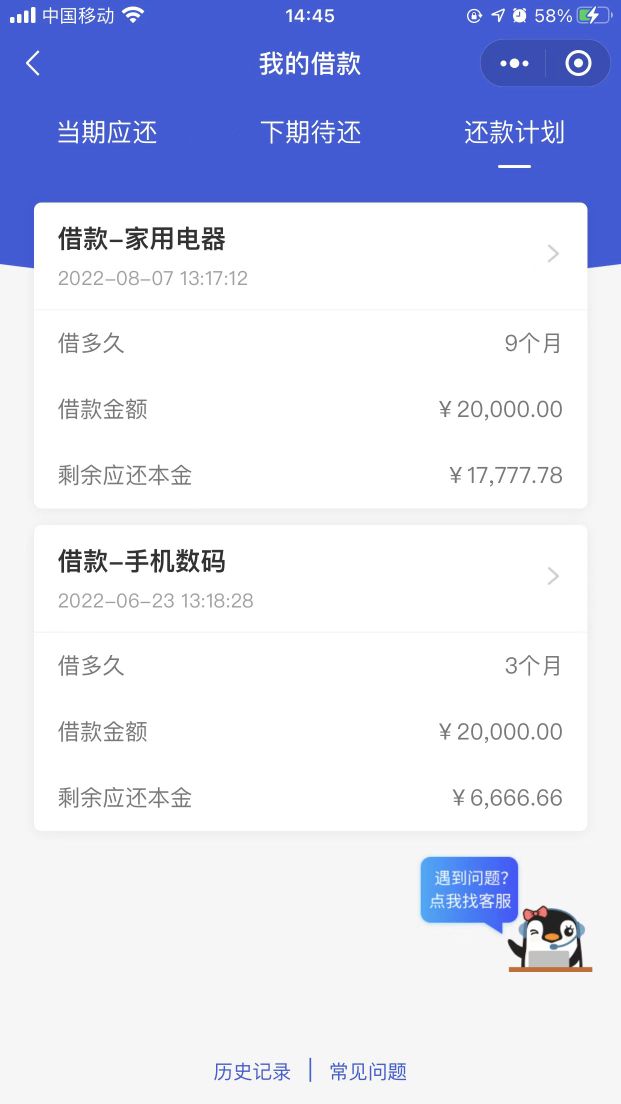View the 借款-手机数码 loan details
The width and height of the screenshot is (621, 1104).
click(x=310, y=576)
